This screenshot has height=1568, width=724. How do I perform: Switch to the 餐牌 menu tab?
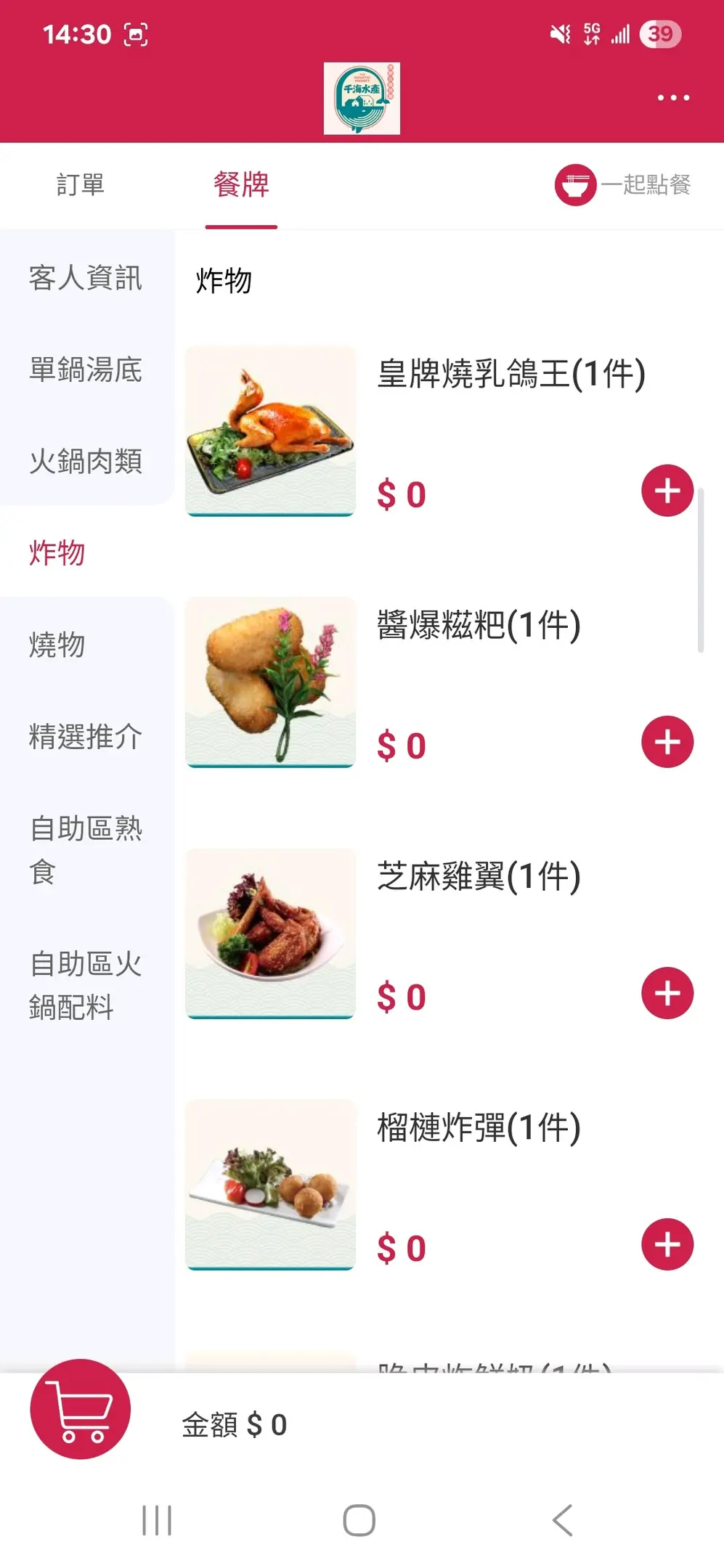[241, 185]
